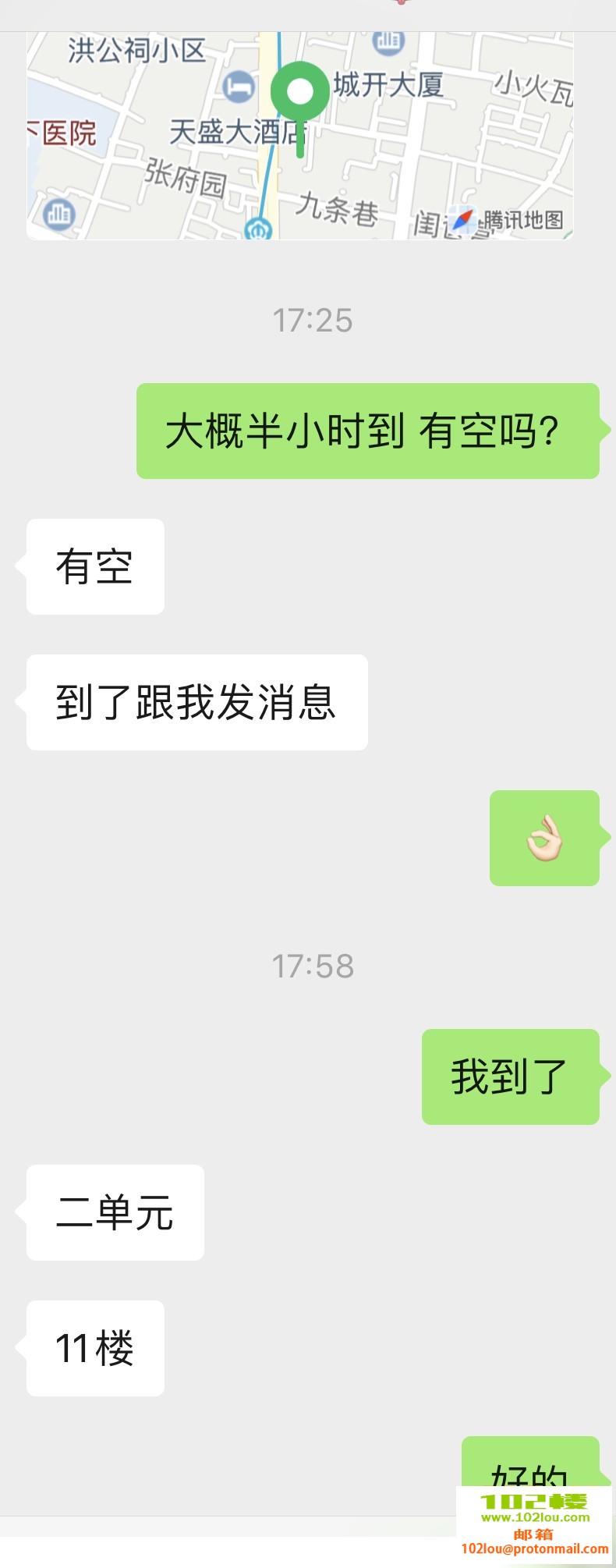The width and height of the screenshot is (616, 1568).
Task: Select the 二单元 message bubble
Action: pyautogui.click(x=115, y=1212)
